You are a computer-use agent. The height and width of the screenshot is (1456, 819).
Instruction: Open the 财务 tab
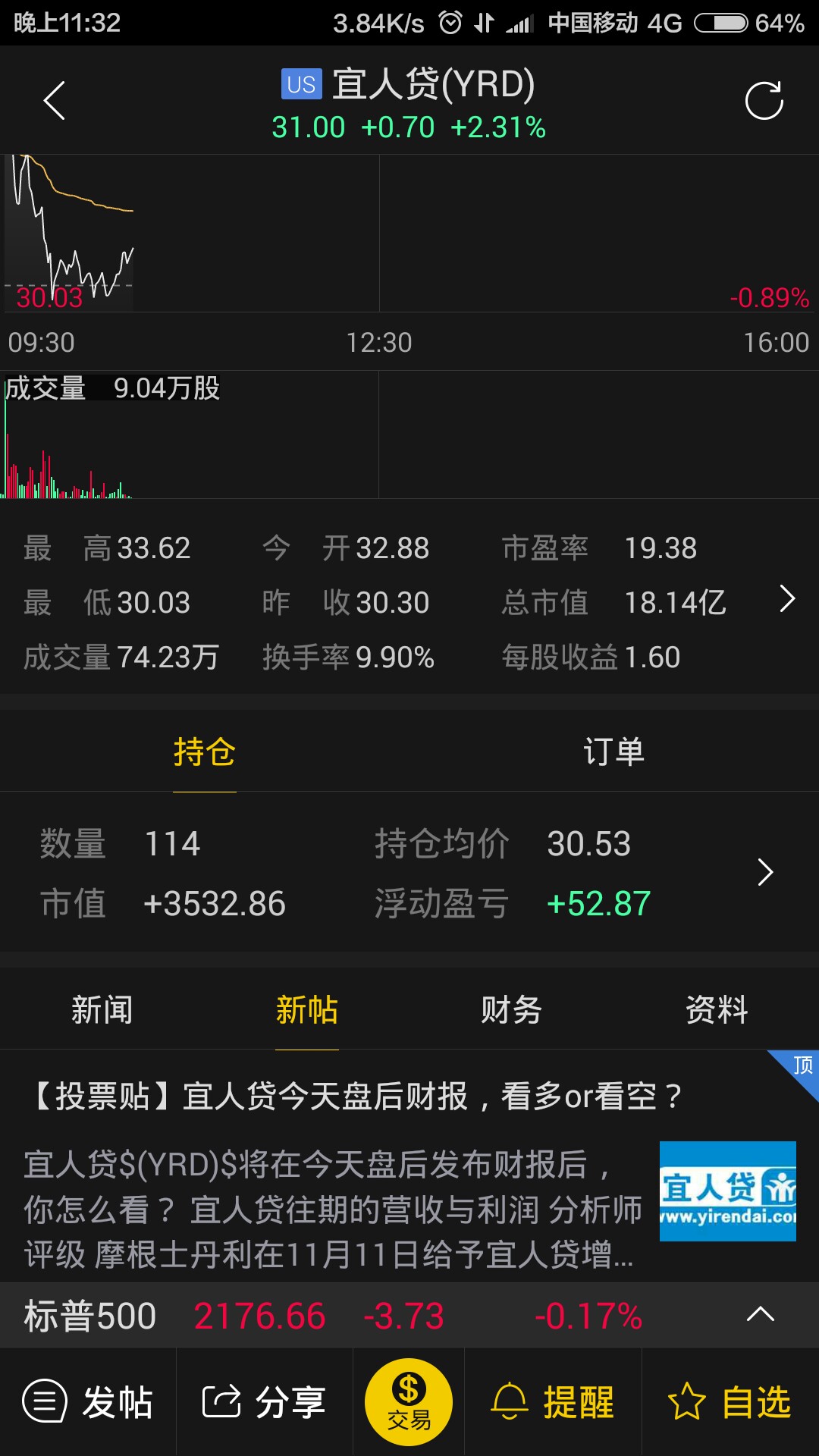click(512, 1010)
